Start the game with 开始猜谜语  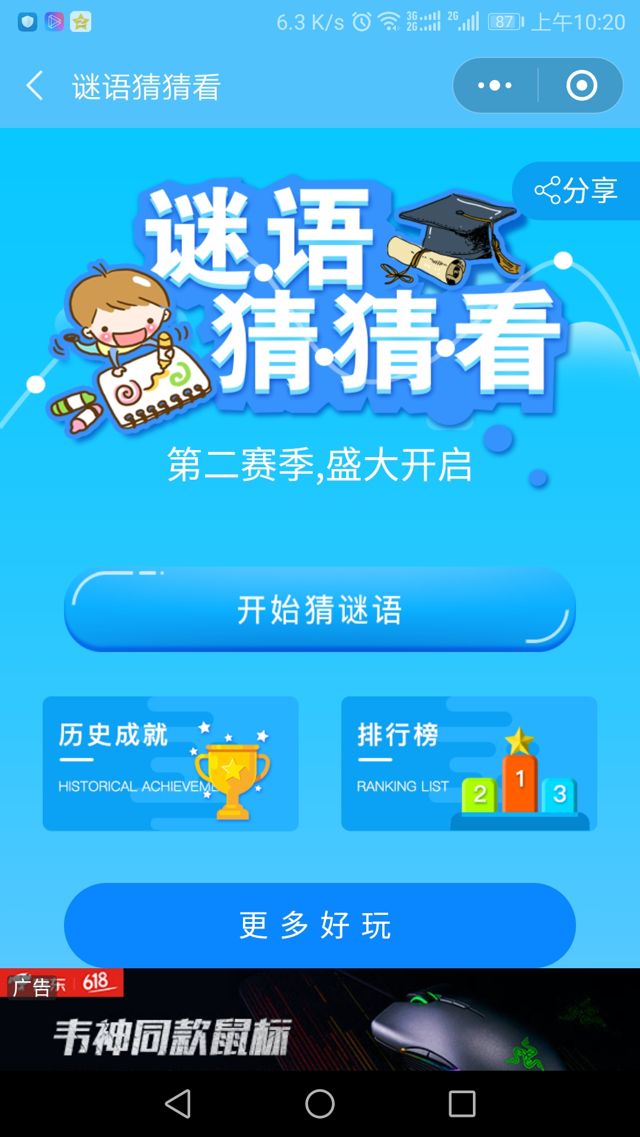pos(320,610)
